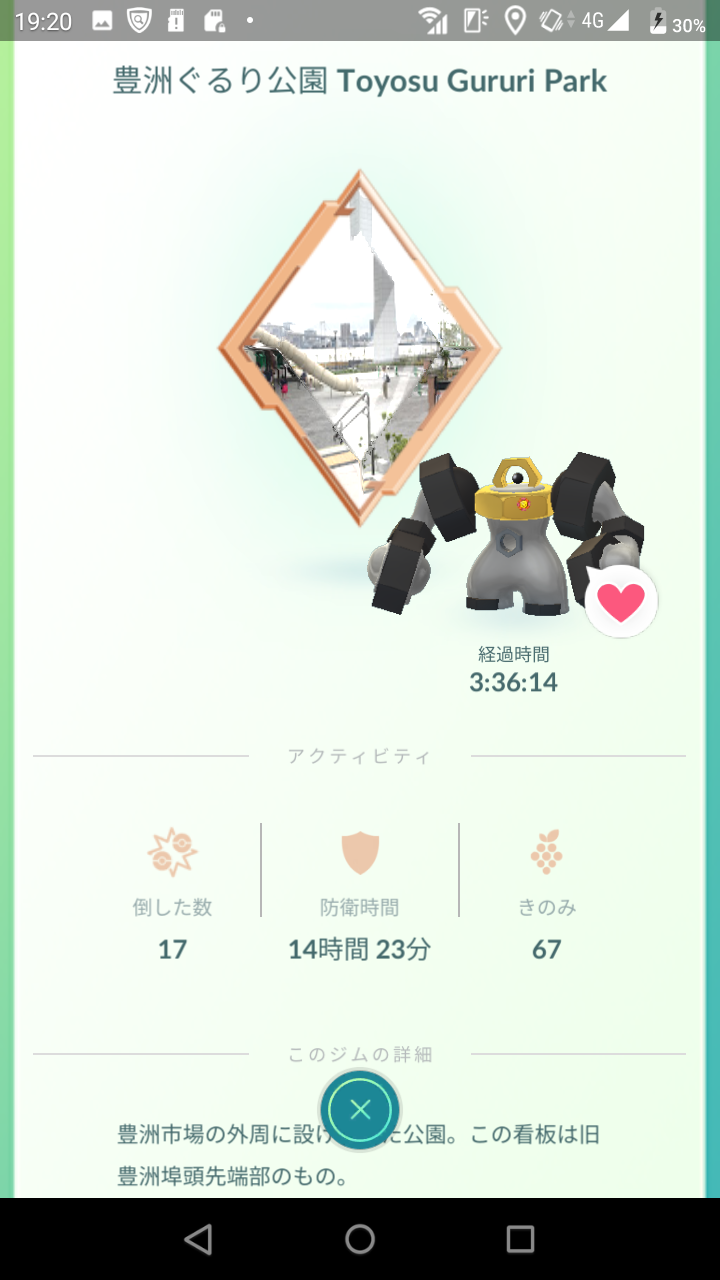Return to the Android home screen
Viewport: 720px width, 1280px height.
pyautogui.click(x=360, y=1240)
